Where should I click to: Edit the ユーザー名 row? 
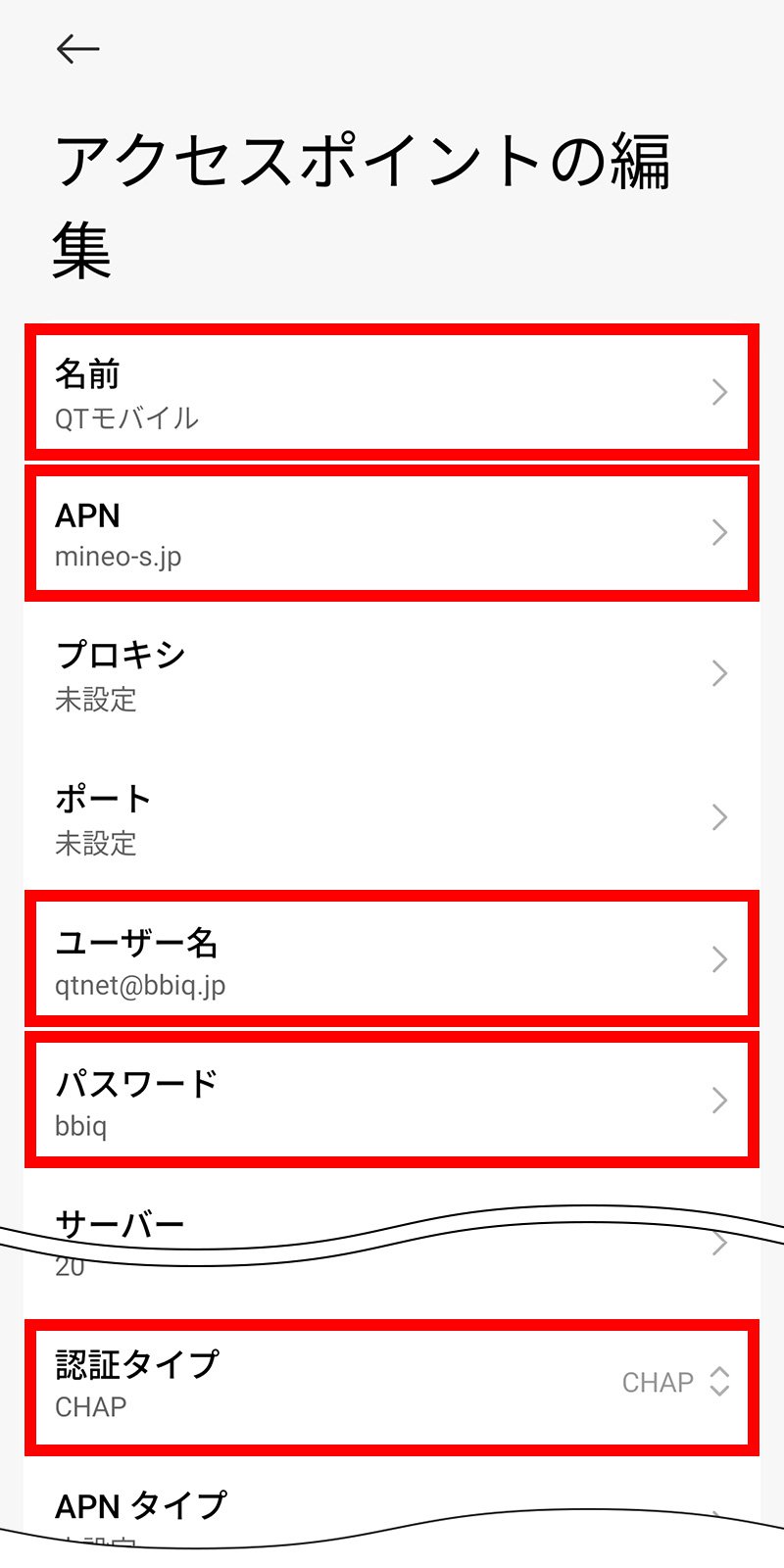(392, 960)
